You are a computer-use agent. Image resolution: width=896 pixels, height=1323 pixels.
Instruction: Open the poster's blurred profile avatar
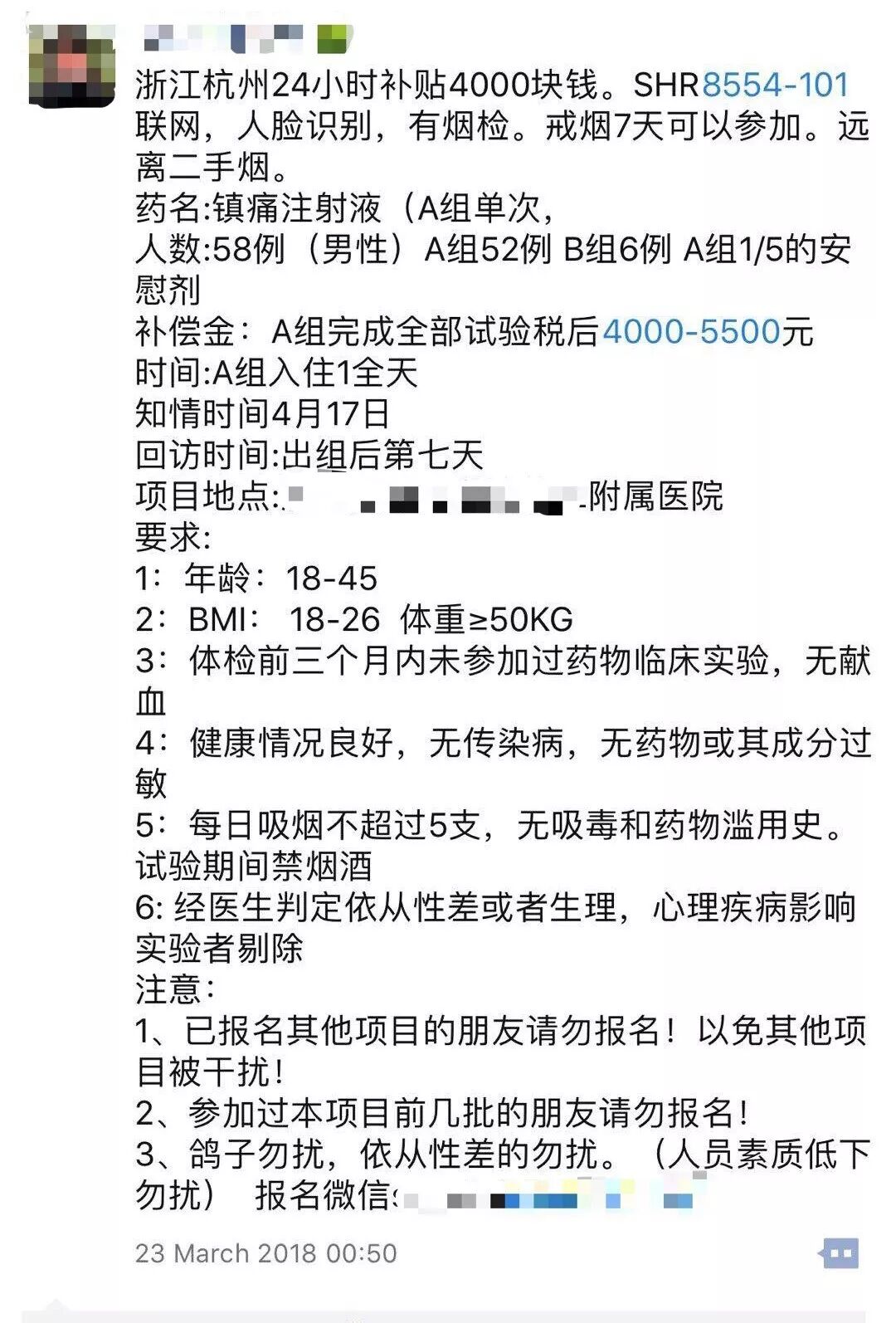pos(72,66)
